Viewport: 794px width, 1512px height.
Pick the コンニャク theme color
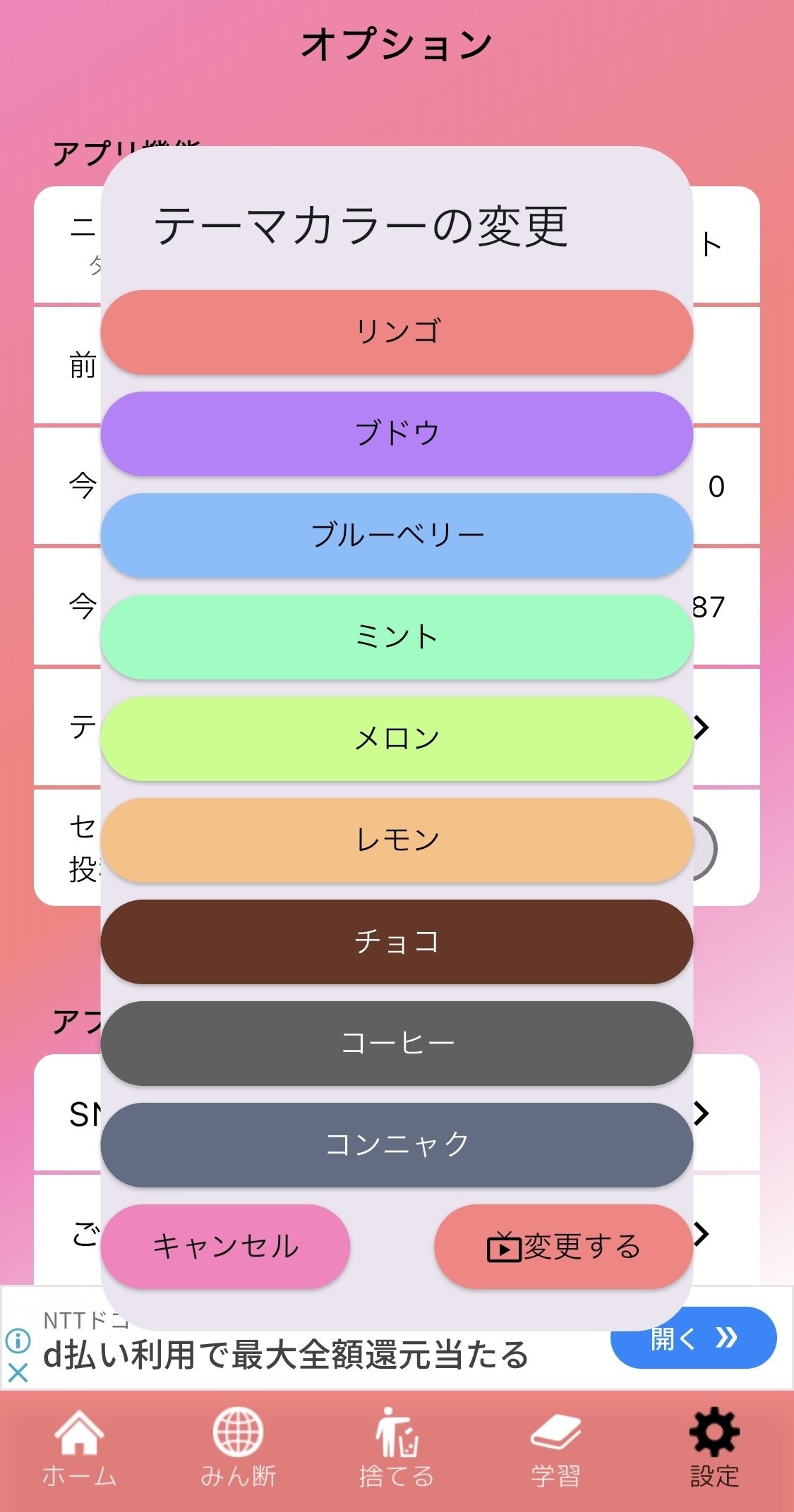[x=397, y=1145]
